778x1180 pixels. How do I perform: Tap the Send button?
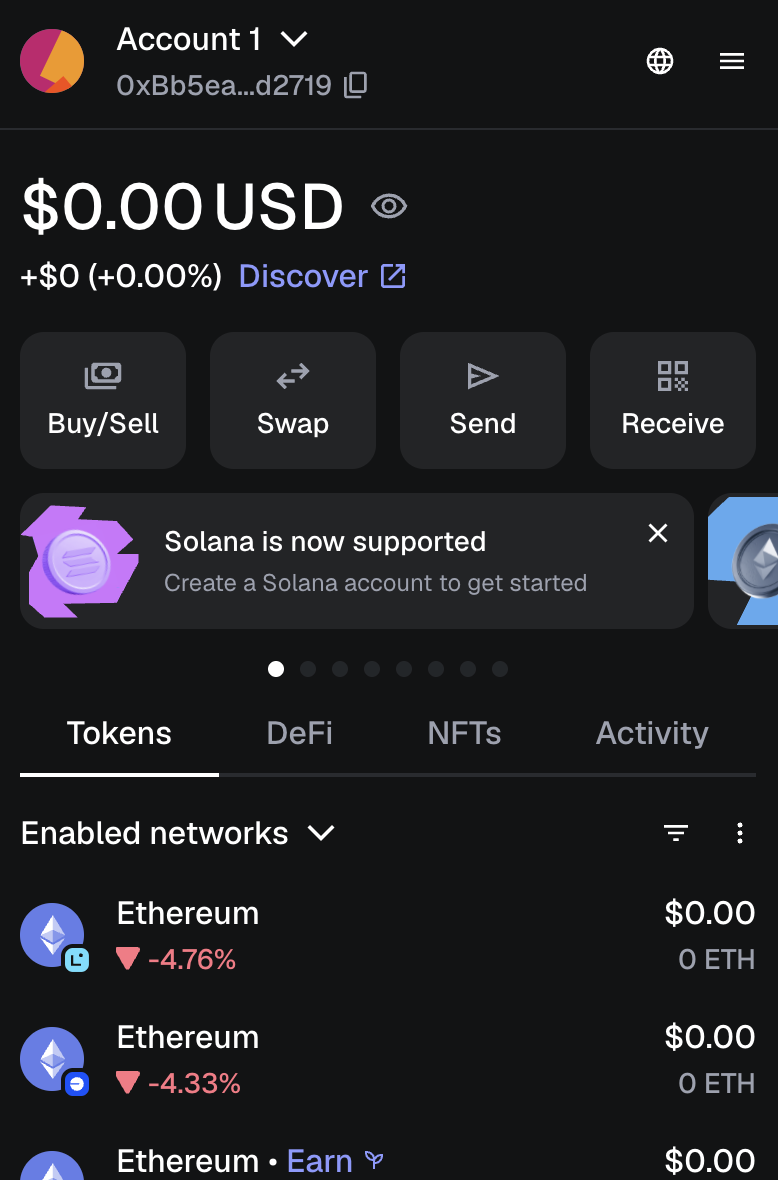[483, 400]
